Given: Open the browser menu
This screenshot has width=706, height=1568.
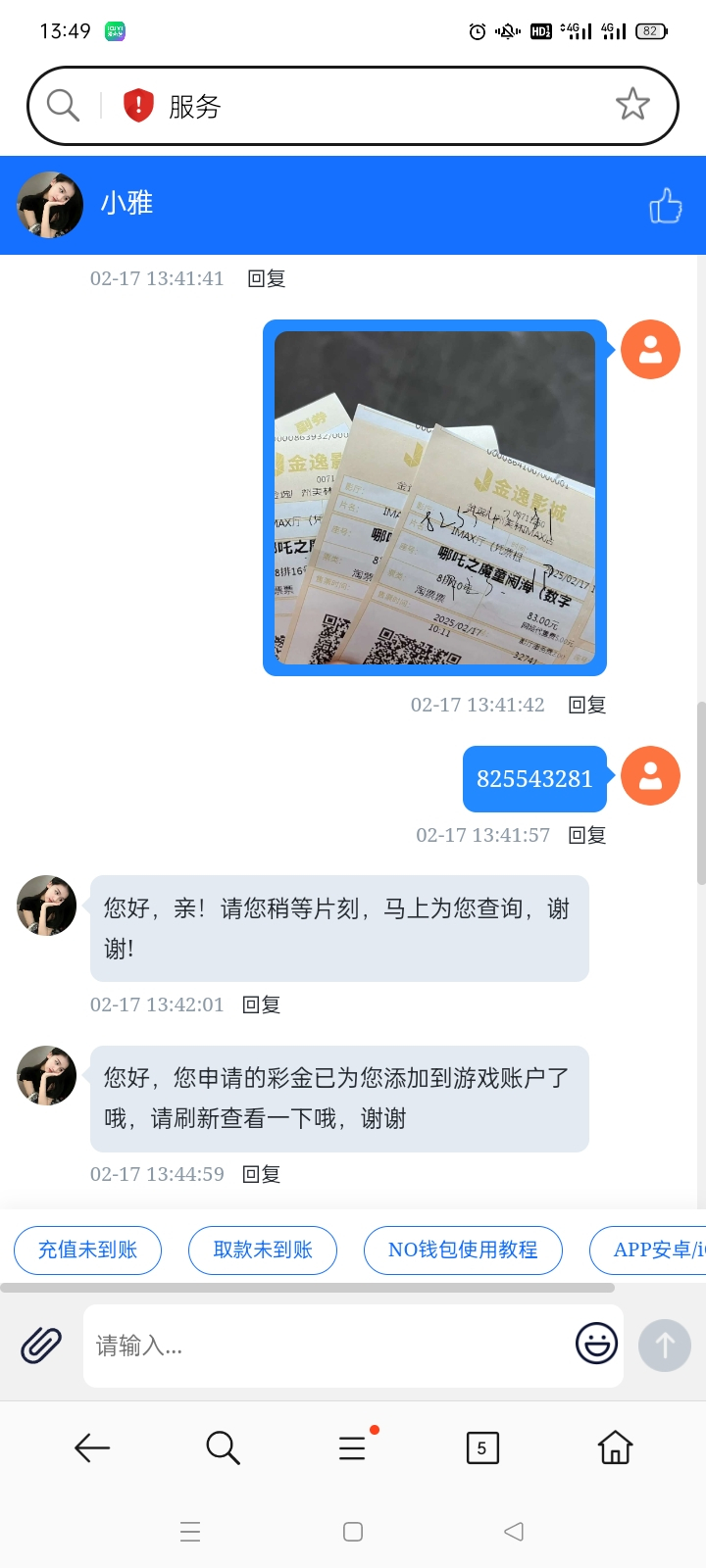Looking at the screenshot, I should [353, 1447].
